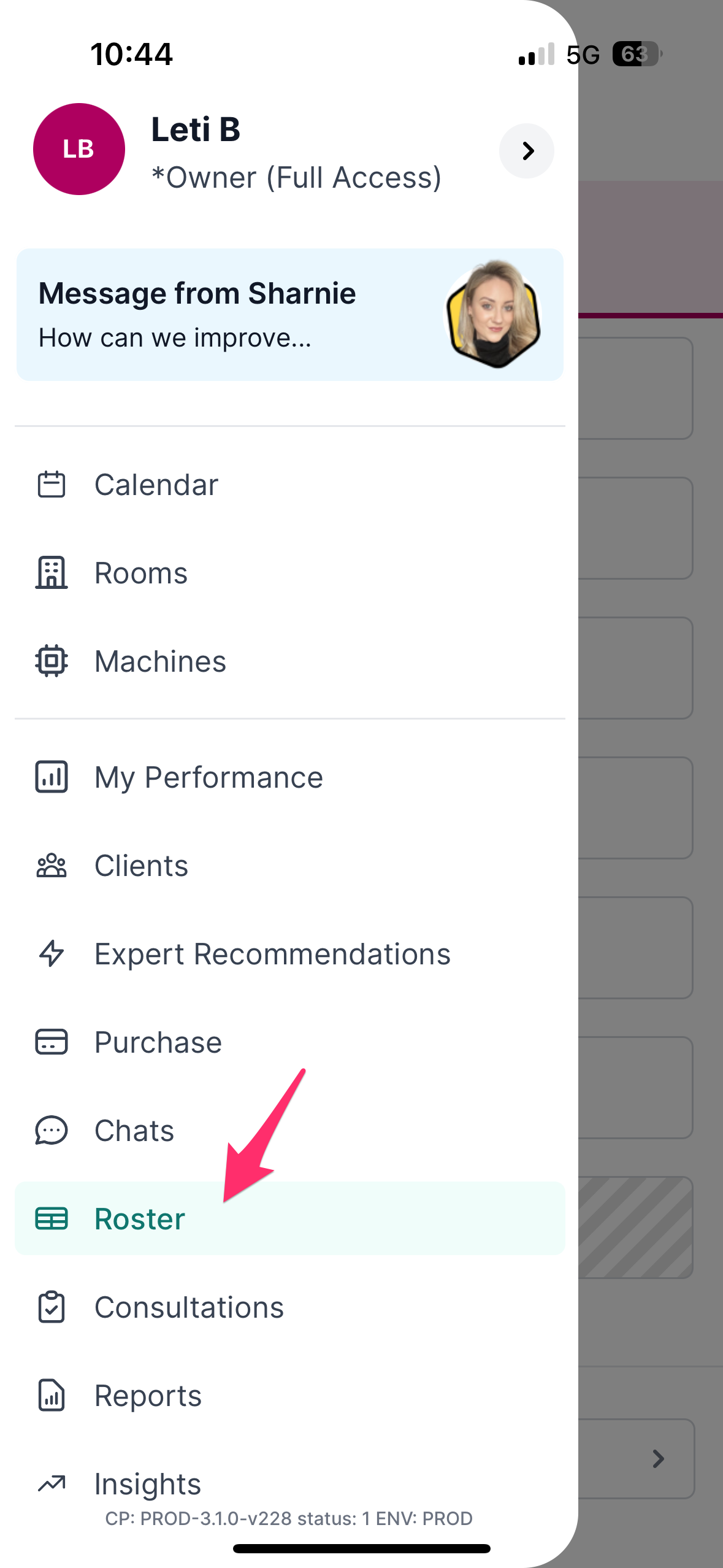Open Insights

(289, 1484)
